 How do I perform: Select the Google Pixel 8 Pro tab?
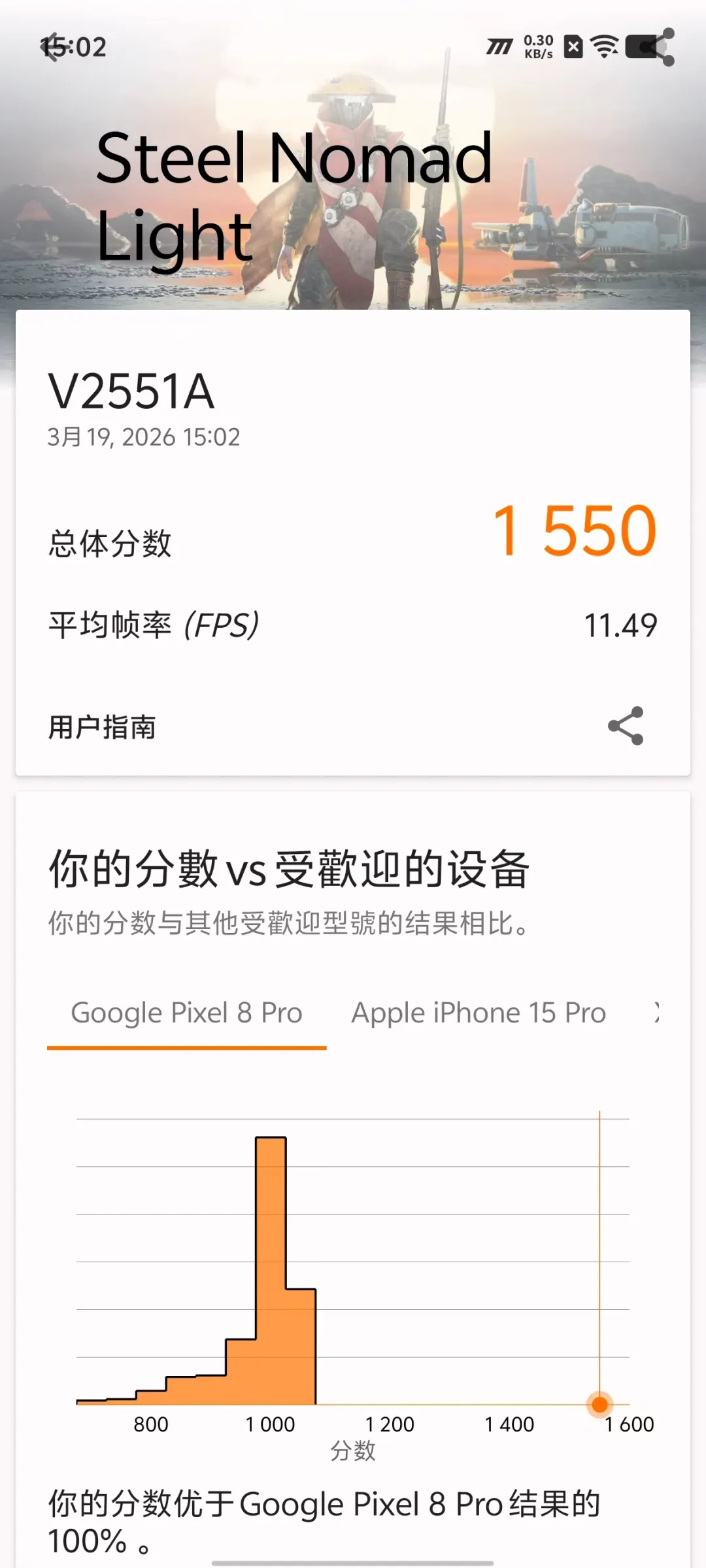186,1013
